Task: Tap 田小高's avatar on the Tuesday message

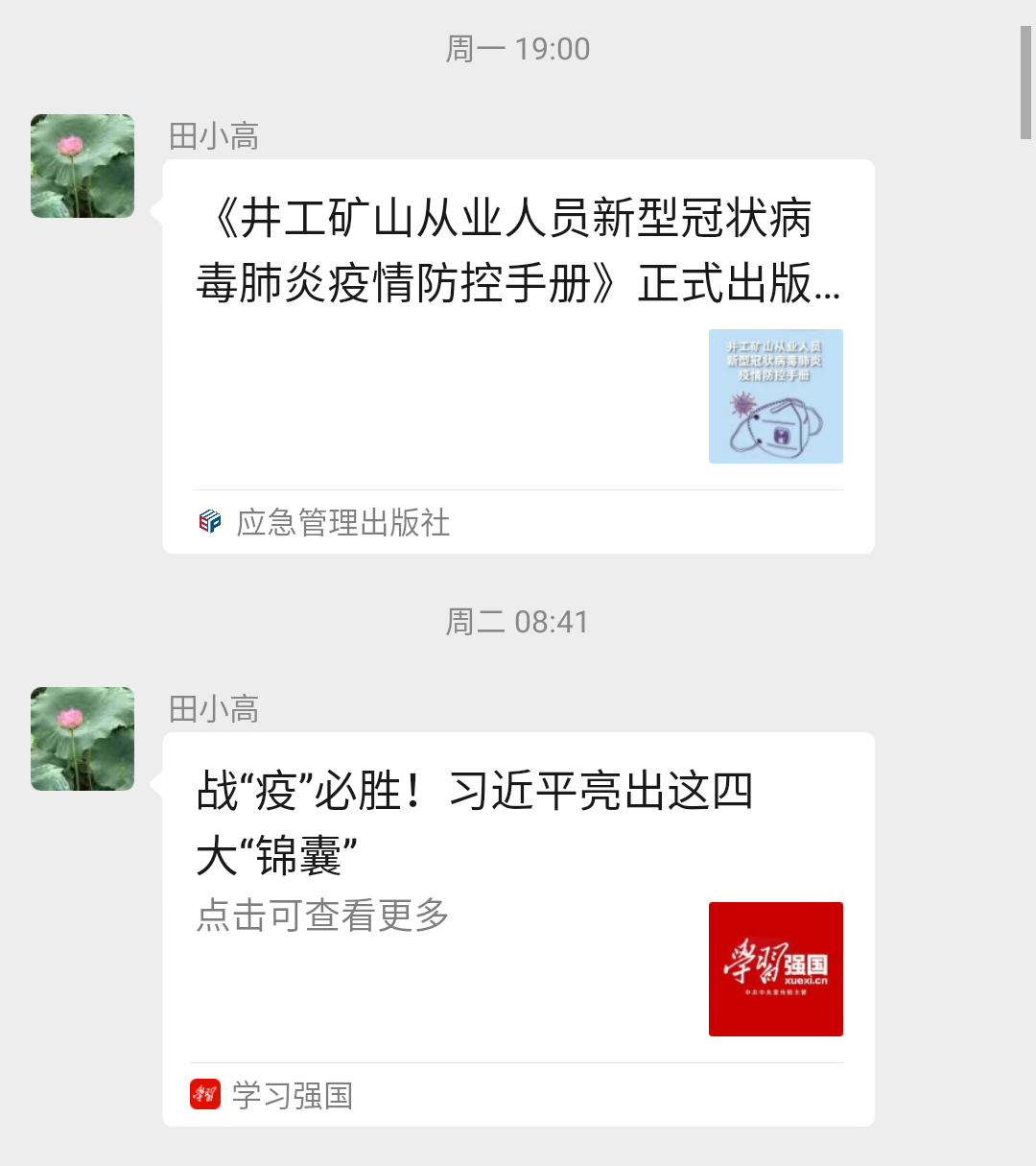Action: pyautogui.click(x=82, y=739)
